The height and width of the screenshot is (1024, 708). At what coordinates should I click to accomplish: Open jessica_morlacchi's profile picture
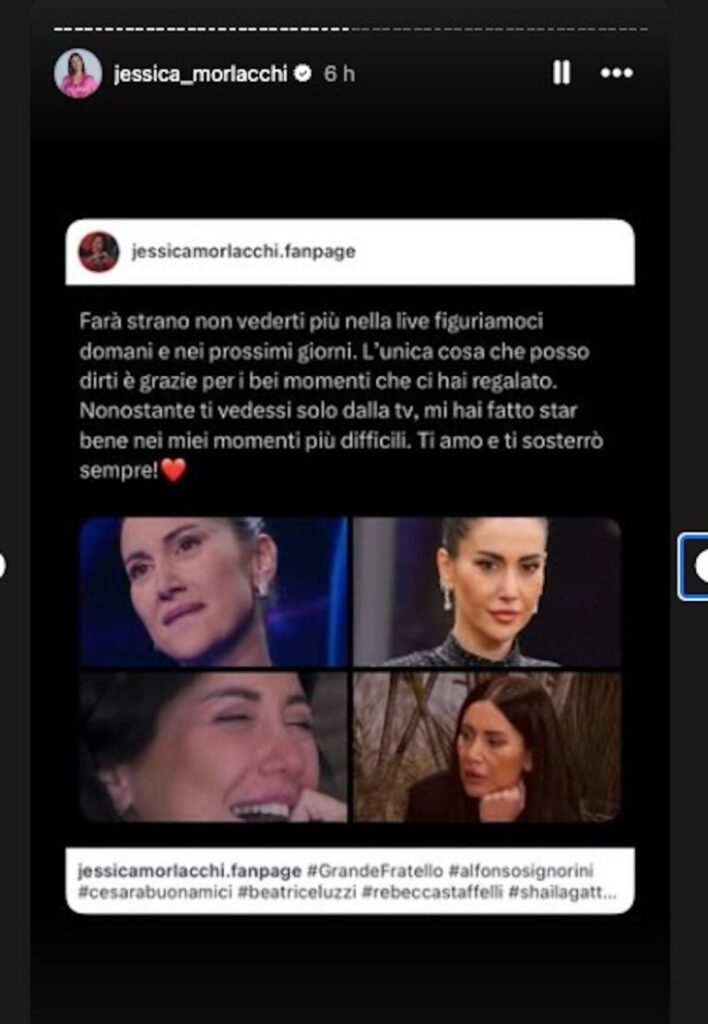tap(77, 74)
